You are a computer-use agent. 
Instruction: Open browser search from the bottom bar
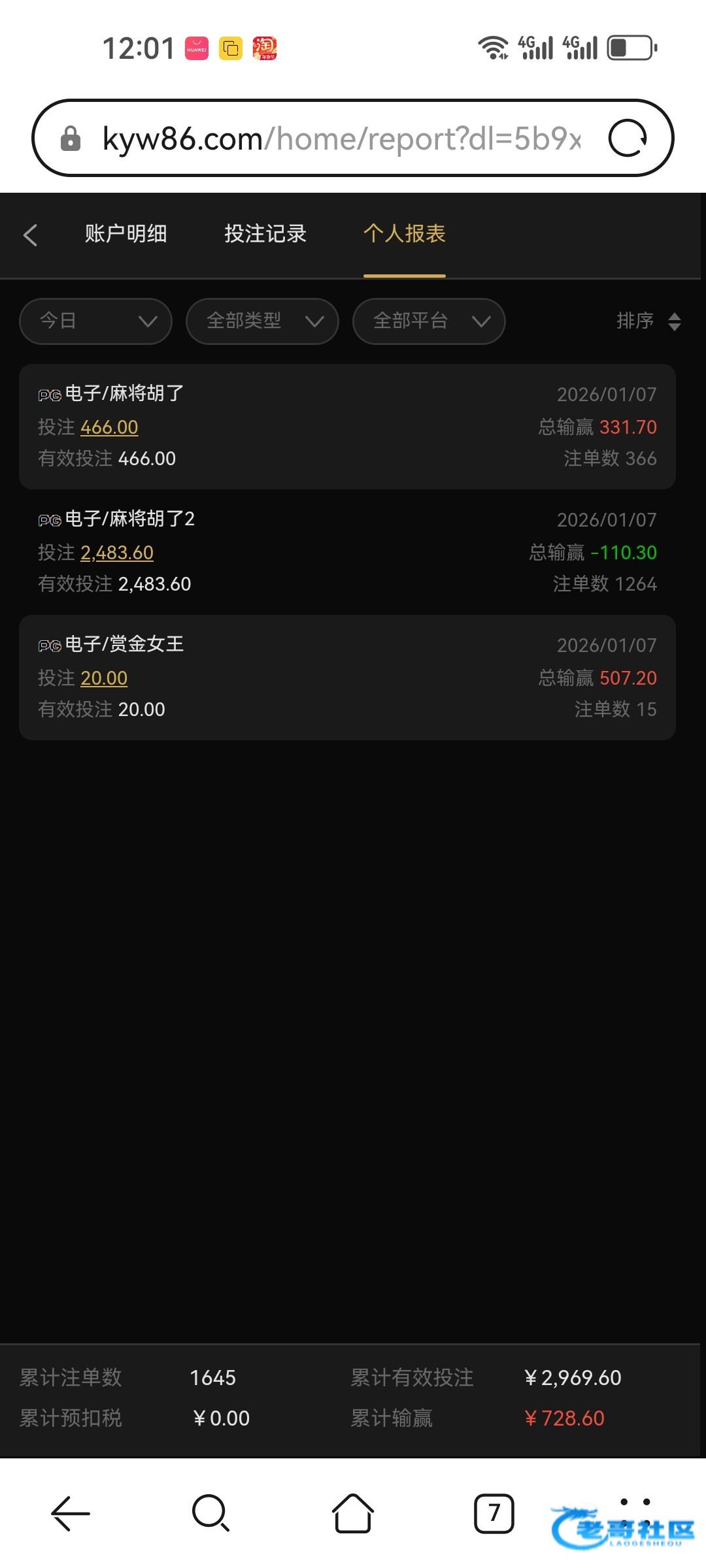coord(210,1513)
